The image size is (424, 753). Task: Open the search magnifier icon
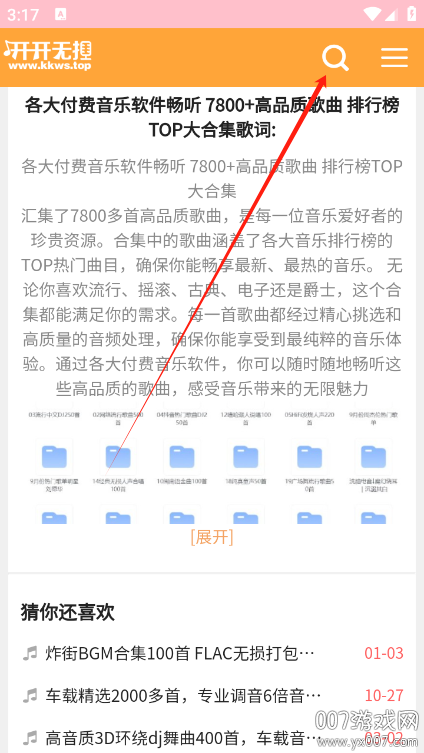click(x=335, y=58)
